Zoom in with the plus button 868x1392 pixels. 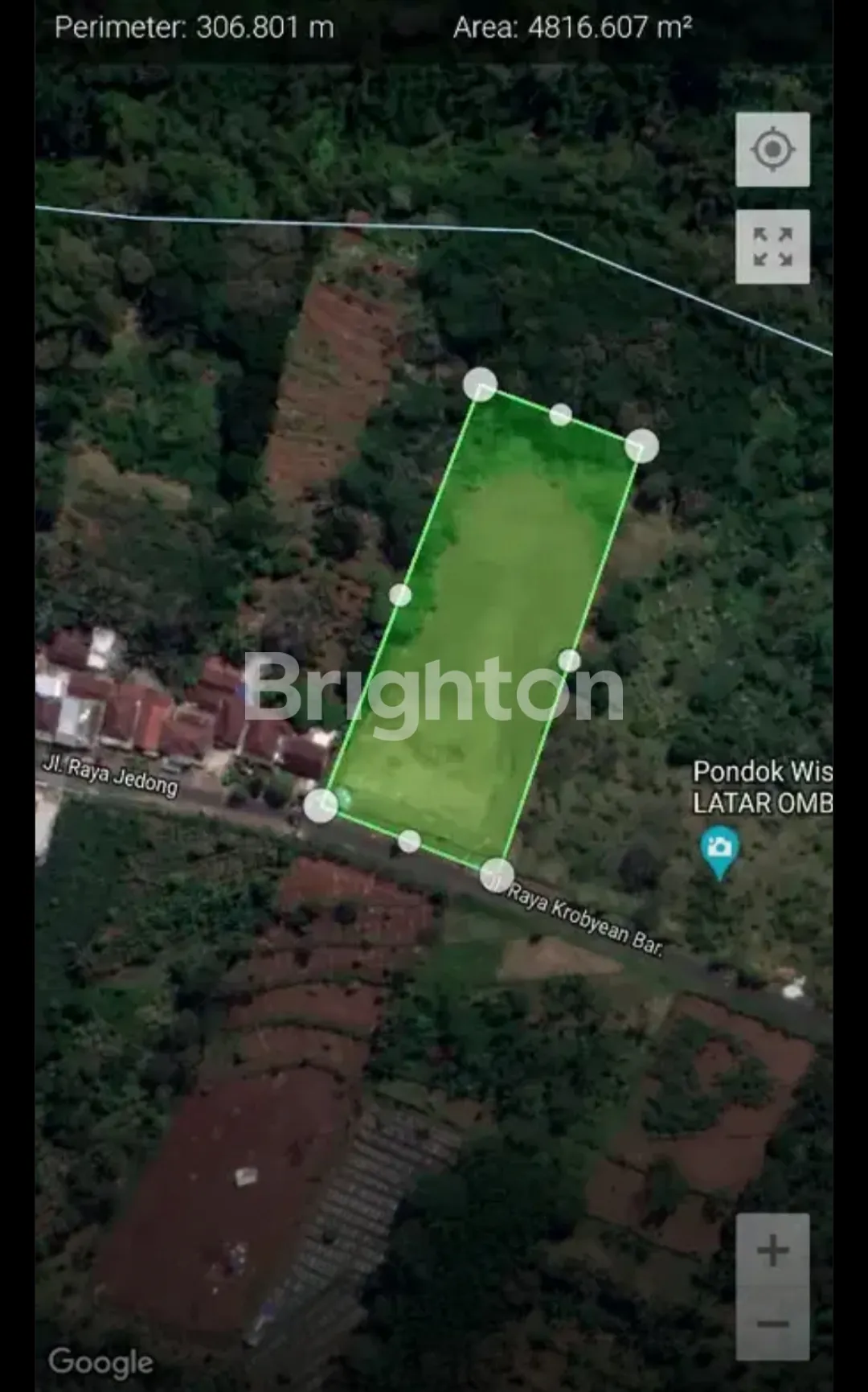772,1250
